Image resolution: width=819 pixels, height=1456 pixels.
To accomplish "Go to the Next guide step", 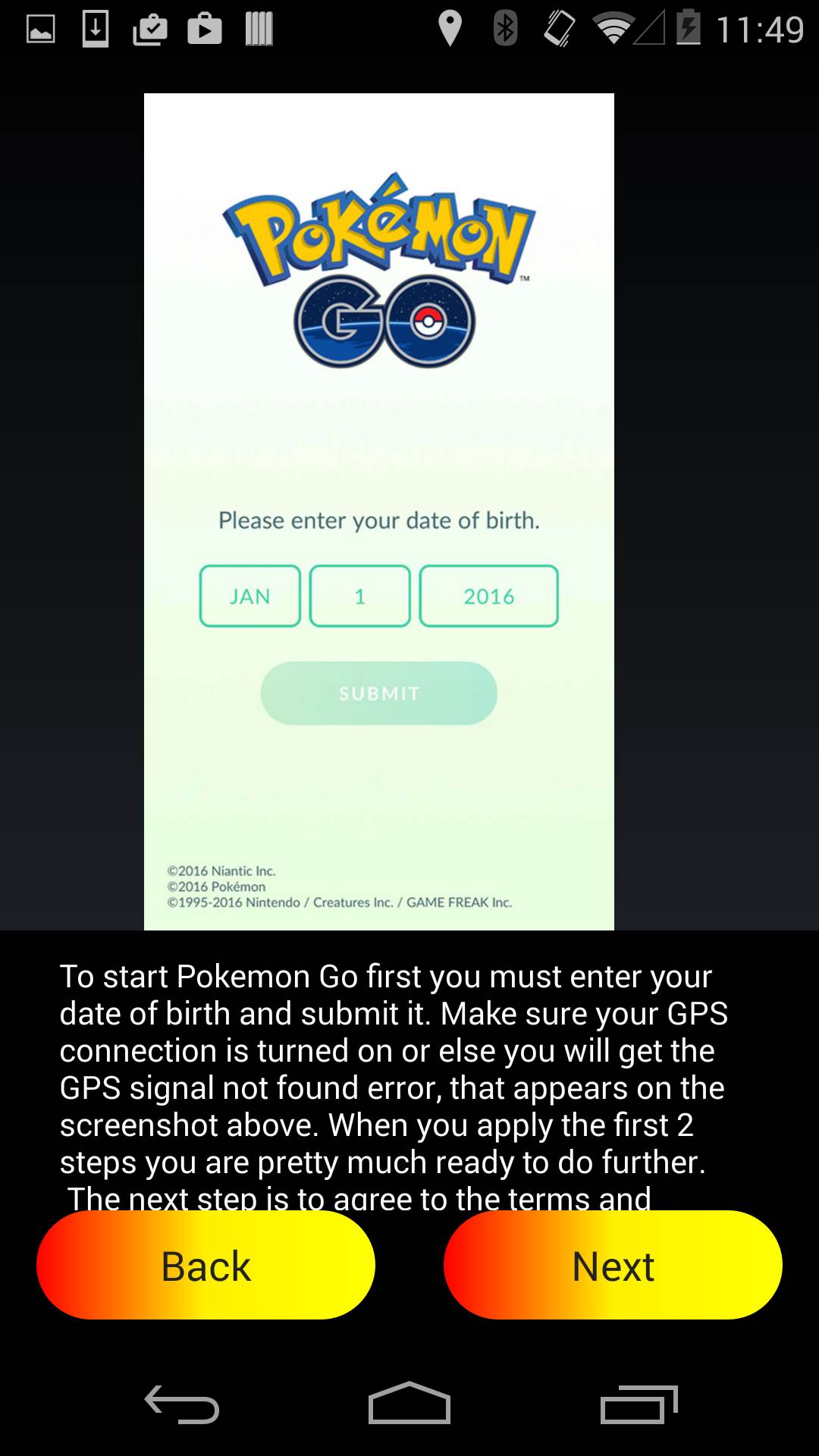I will coord(613,1265).
